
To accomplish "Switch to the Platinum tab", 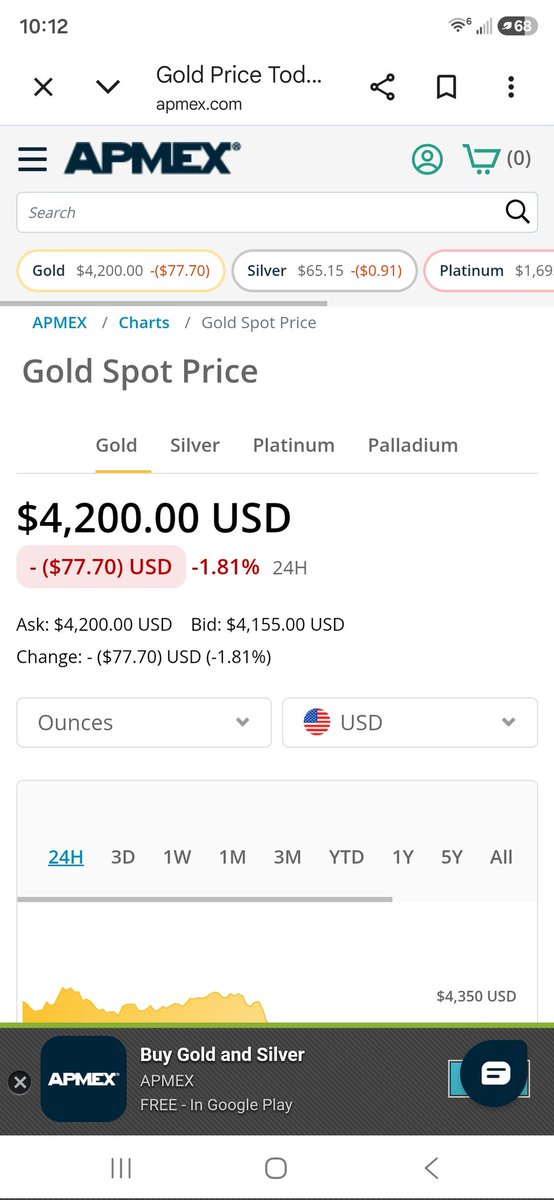I will click(x=294, y=445).
